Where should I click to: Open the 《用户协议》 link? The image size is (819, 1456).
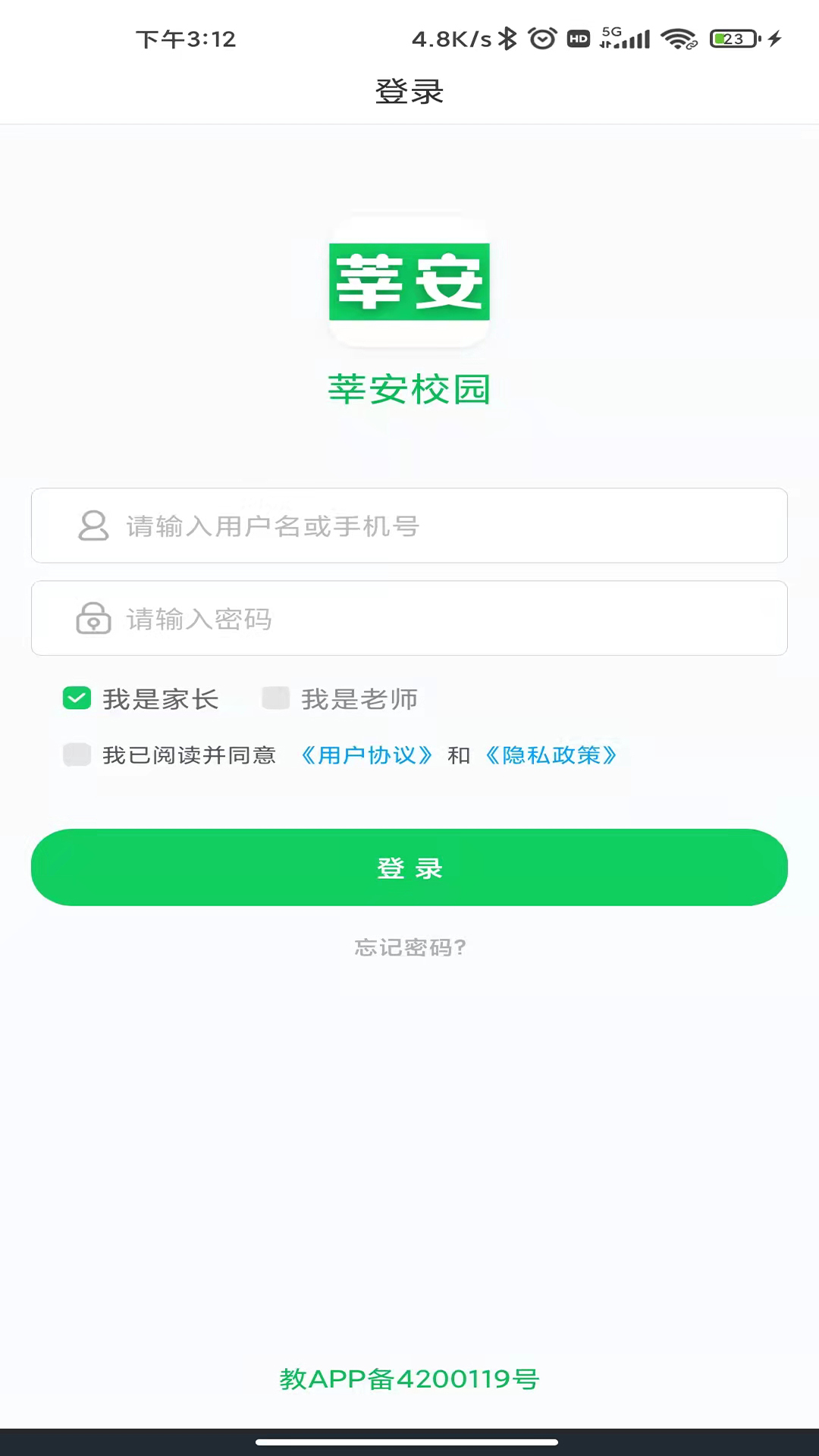point(366,755)
